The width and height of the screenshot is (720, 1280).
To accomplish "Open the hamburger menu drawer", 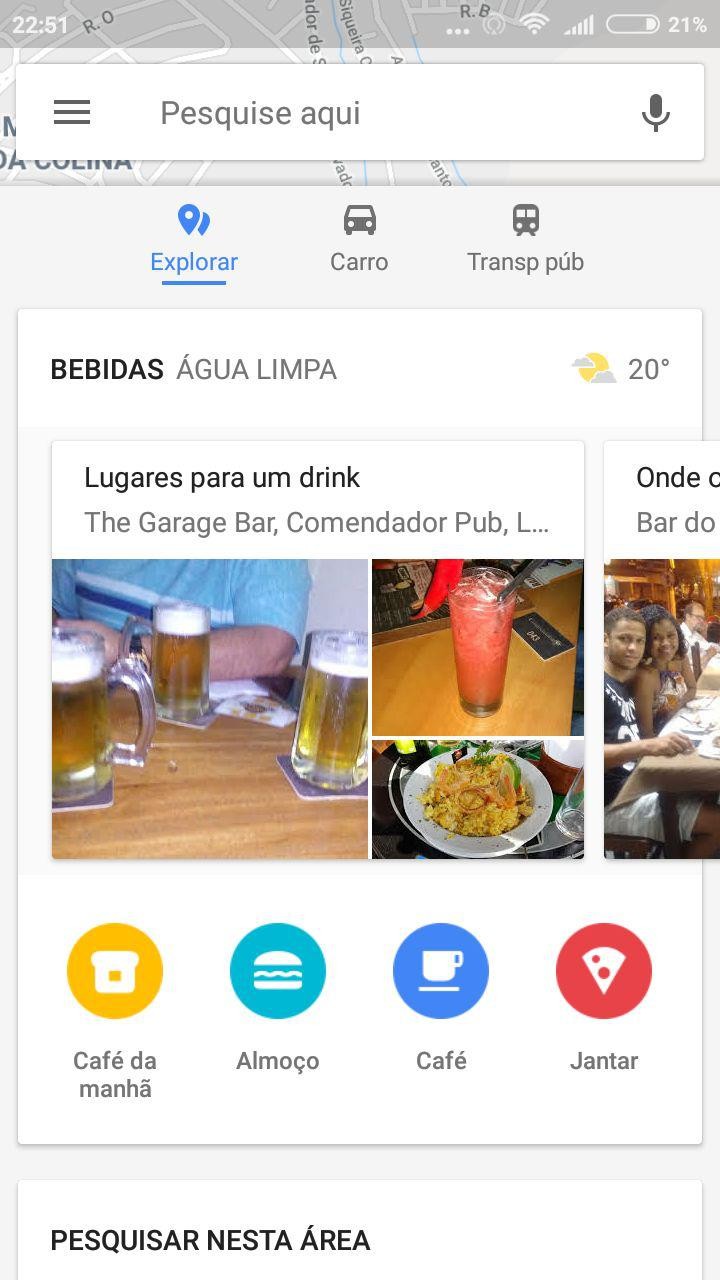I will coord(72,113).
